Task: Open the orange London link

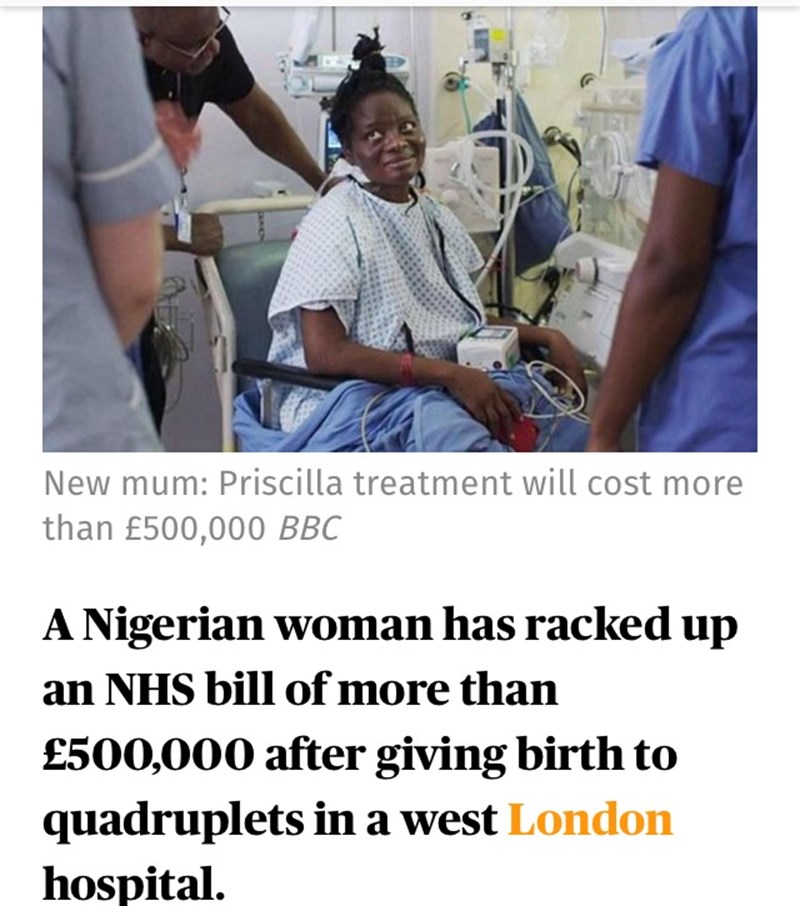Action: [590, 820]
